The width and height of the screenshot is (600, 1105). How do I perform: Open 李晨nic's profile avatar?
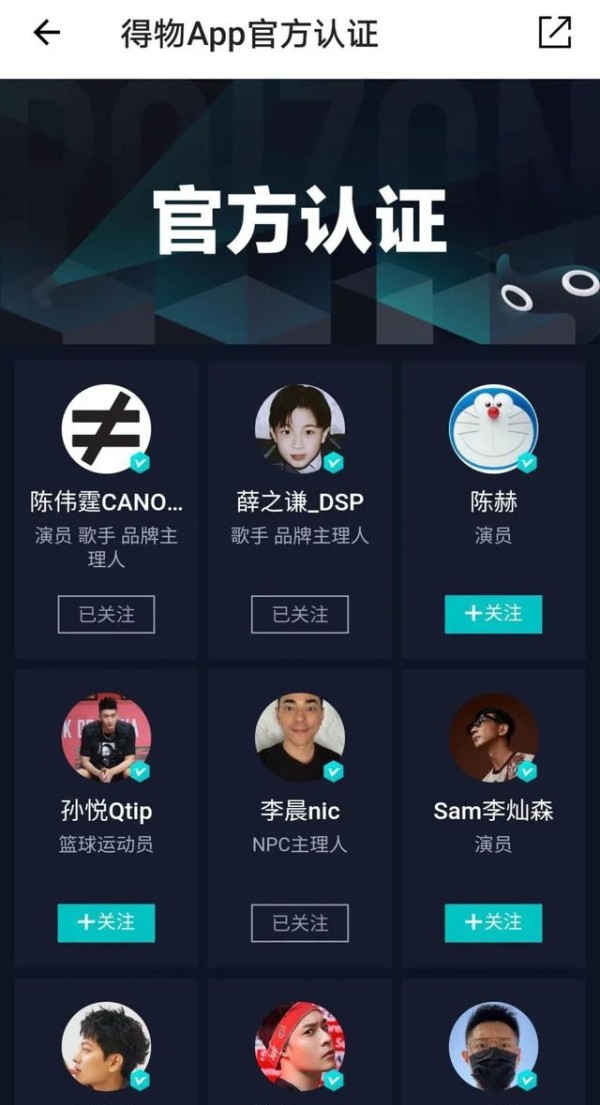tap(300, 737)
